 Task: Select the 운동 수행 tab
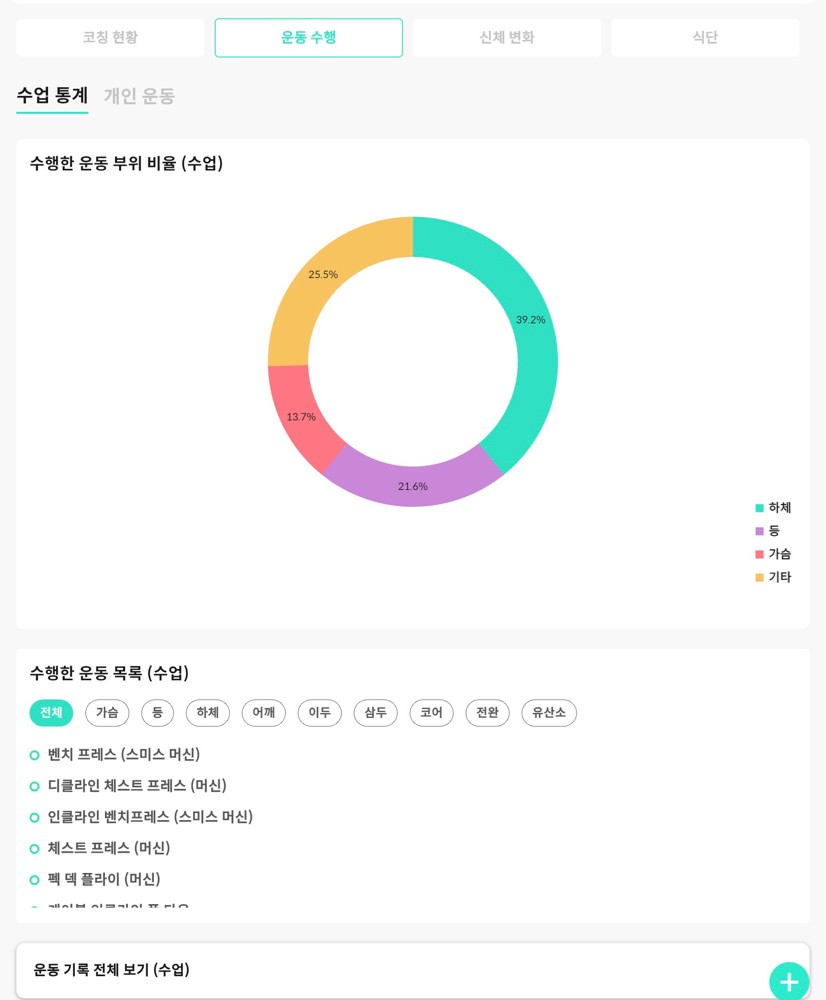click(x=308, y=38)
